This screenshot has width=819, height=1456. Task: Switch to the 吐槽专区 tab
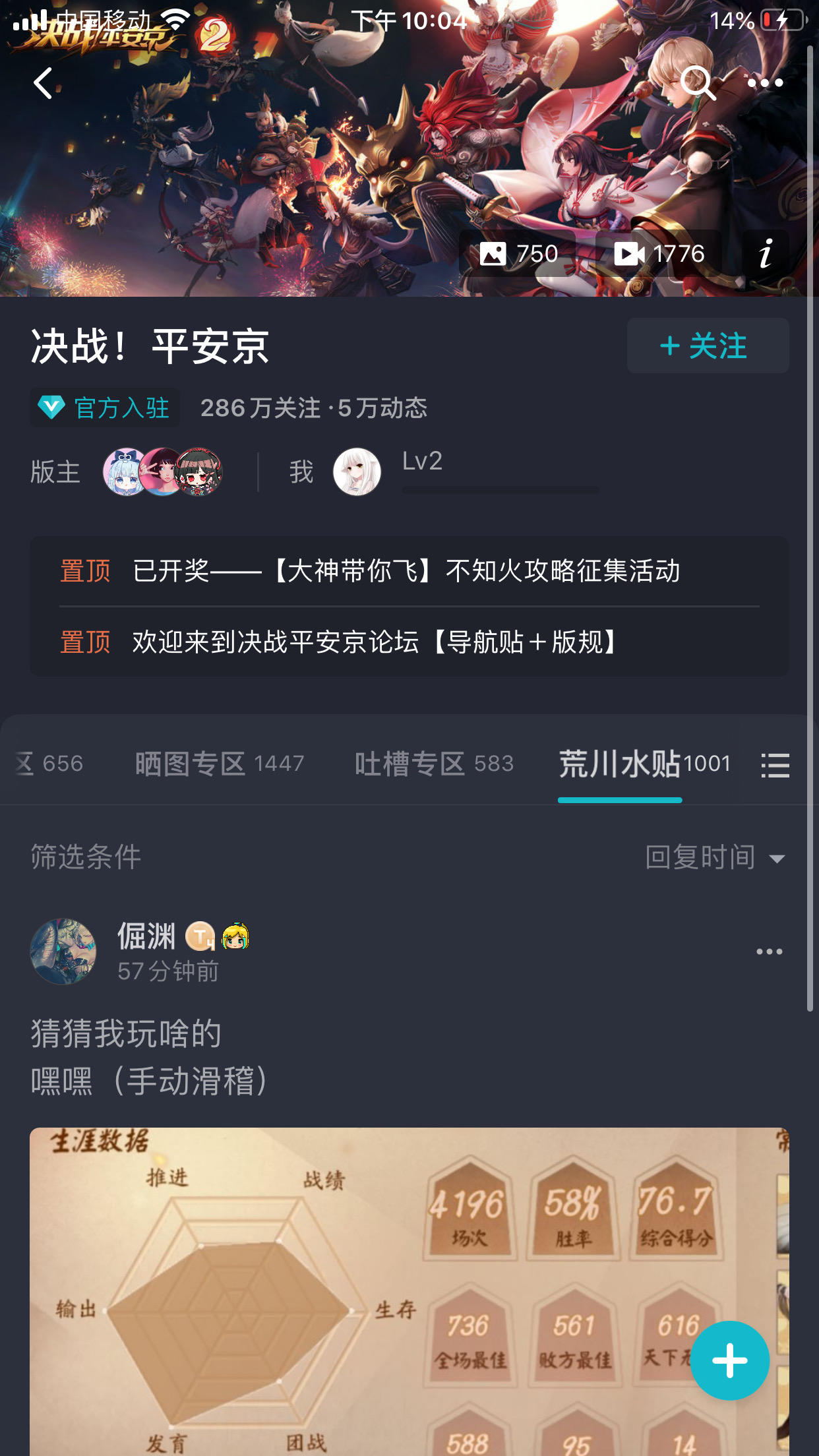click(x=433, y=764)
